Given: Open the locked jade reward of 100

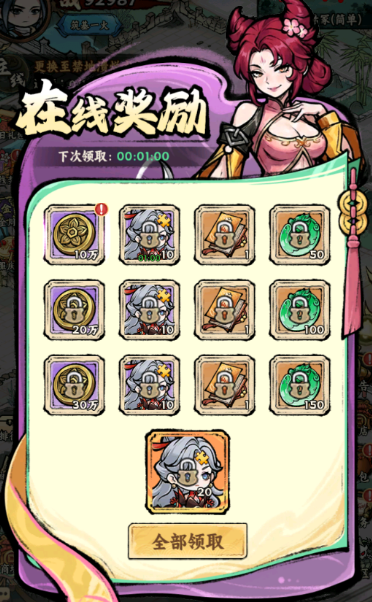Looking at the screenshot, I should 300,310.
